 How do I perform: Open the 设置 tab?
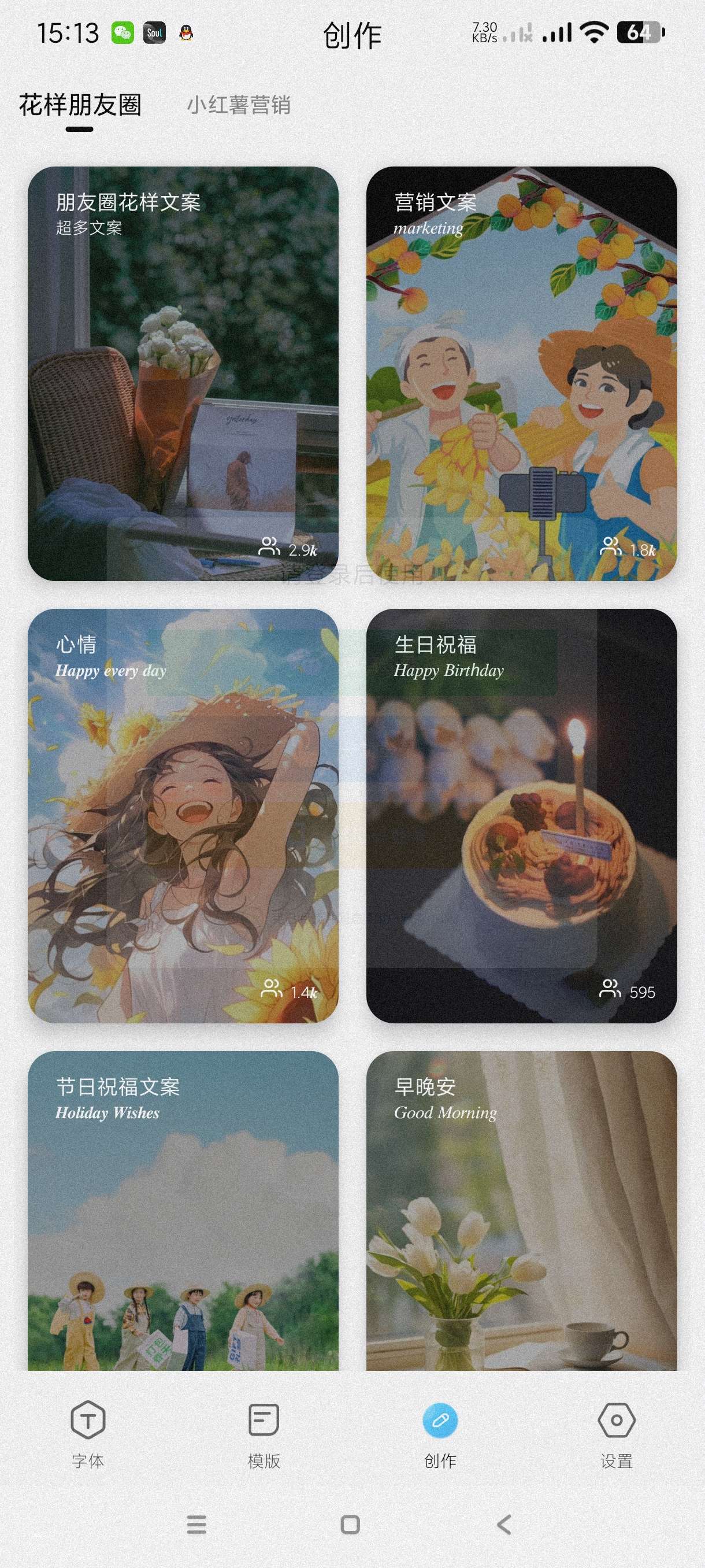[616, 1434]
